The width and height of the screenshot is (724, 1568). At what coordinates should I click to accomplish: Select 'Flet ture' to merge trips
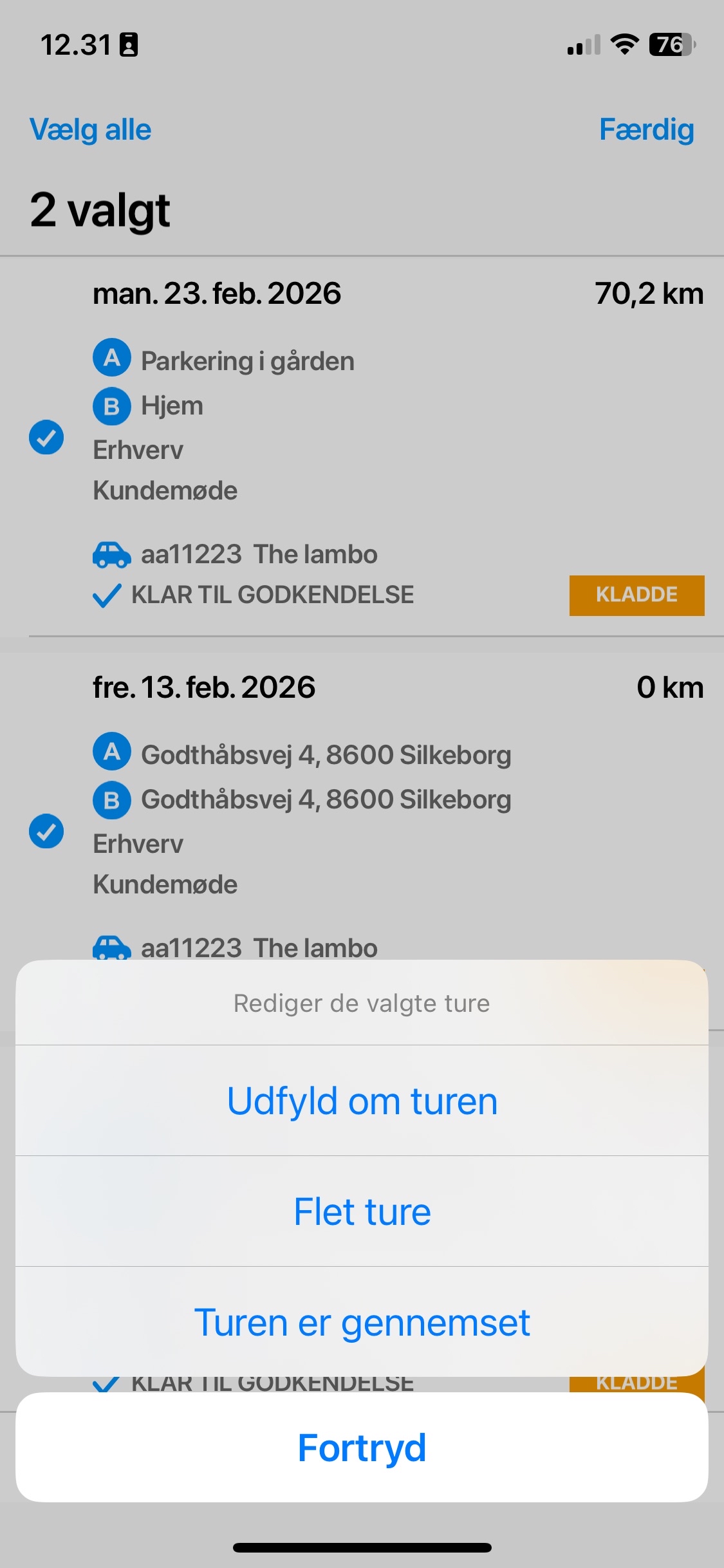[362, 1211]
